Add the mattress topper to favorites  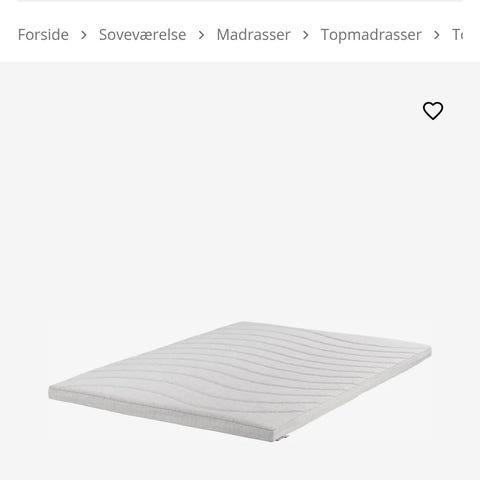tap(433, 111)
